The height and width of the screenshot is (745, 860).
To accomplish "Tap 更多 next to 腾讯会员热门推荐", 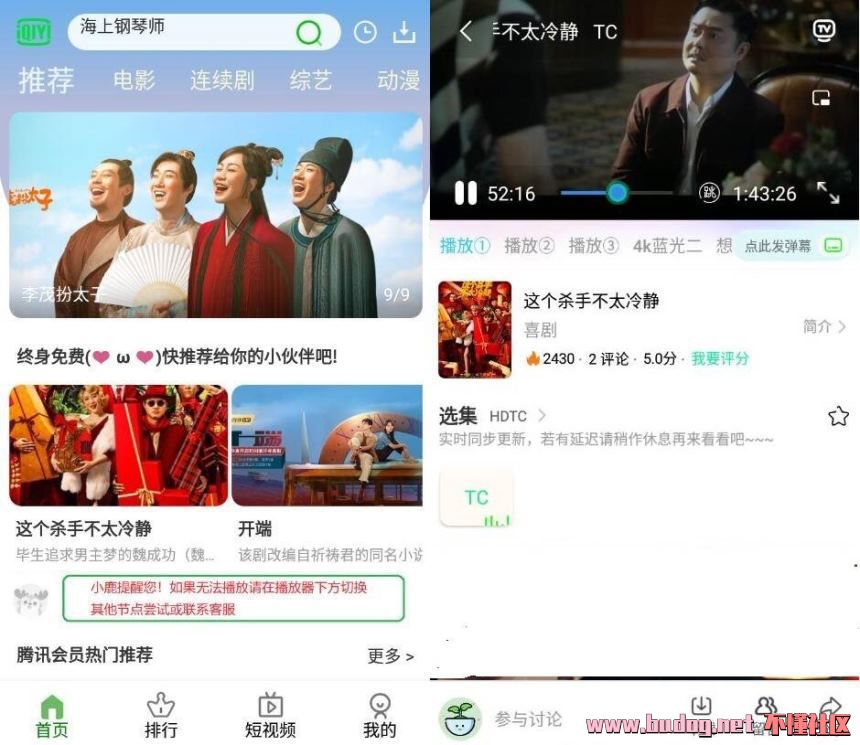I will point(389,656).
